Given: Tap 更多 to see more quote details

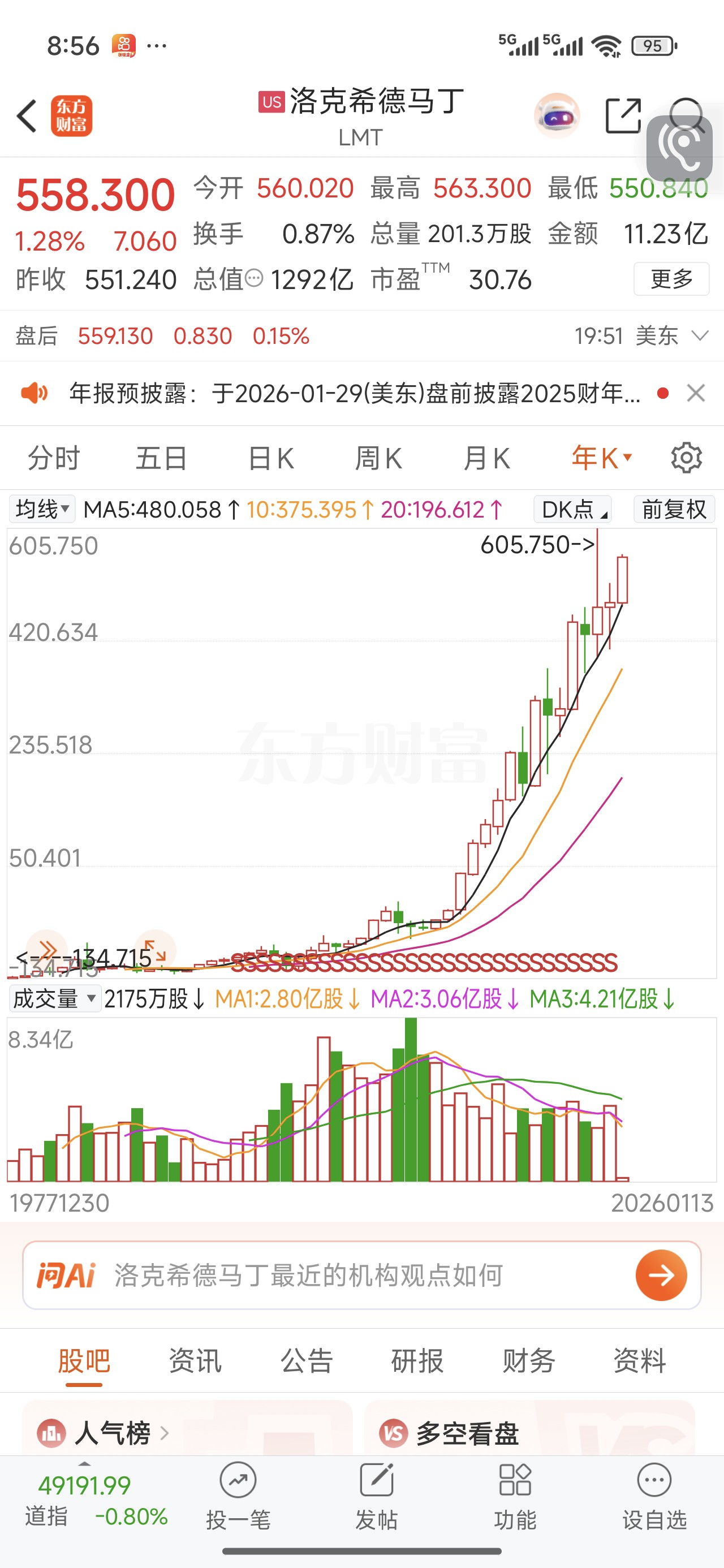Looking at the screenshot, I should click(671, 279).
